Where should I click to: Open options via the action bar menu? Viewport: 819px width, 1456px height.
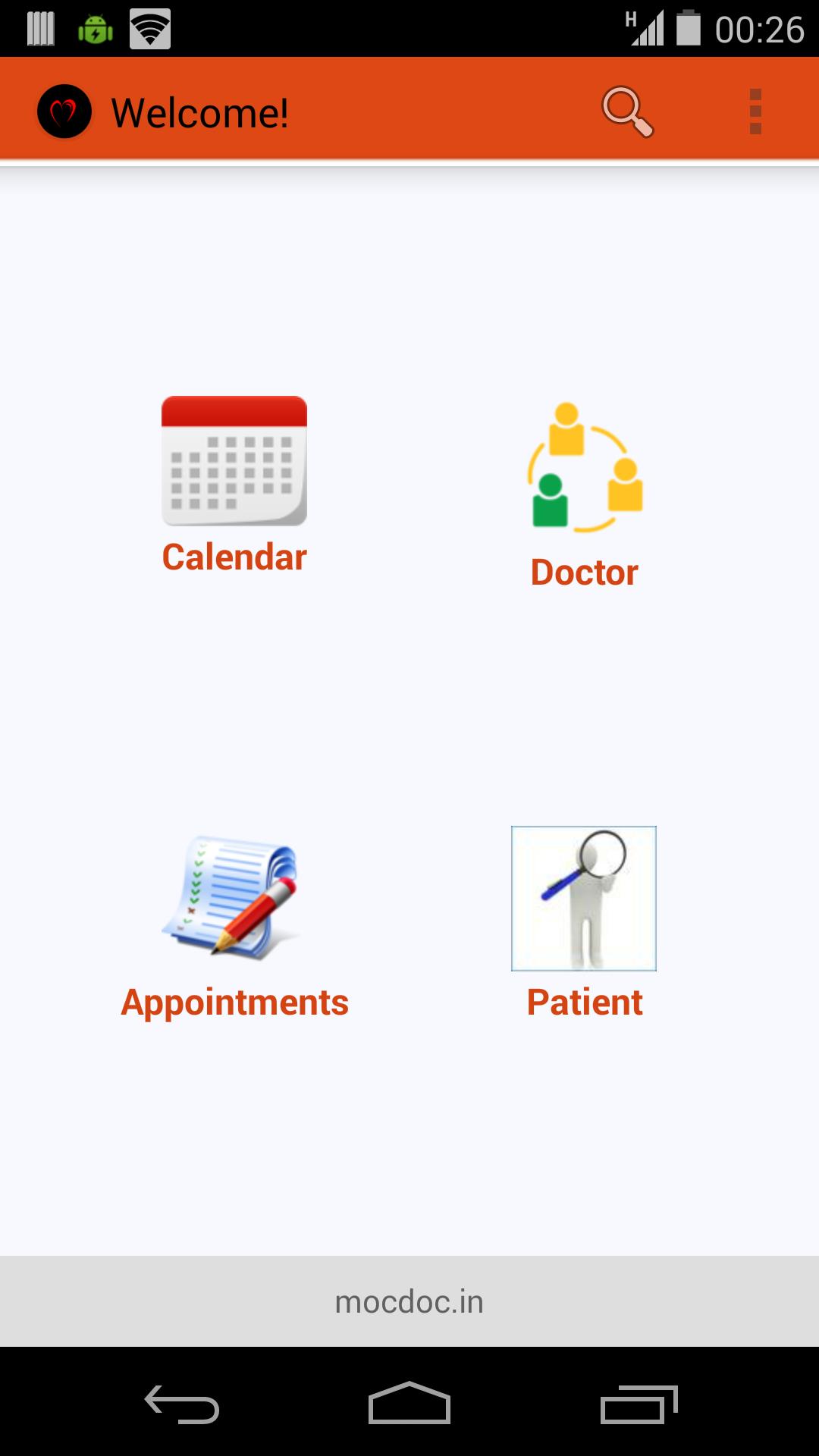point(755,111)
